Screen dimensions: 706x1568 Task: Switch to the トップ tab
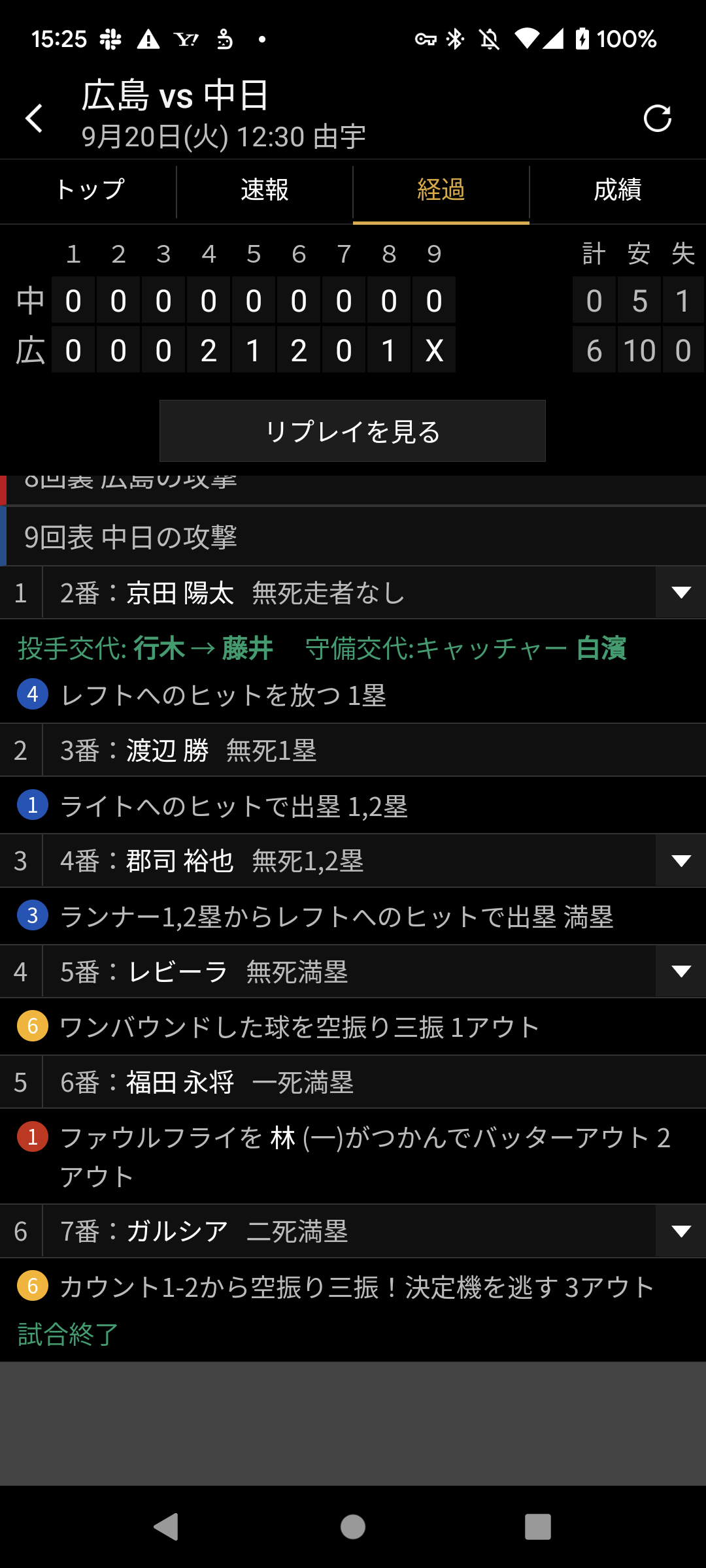tap(88, 190)
